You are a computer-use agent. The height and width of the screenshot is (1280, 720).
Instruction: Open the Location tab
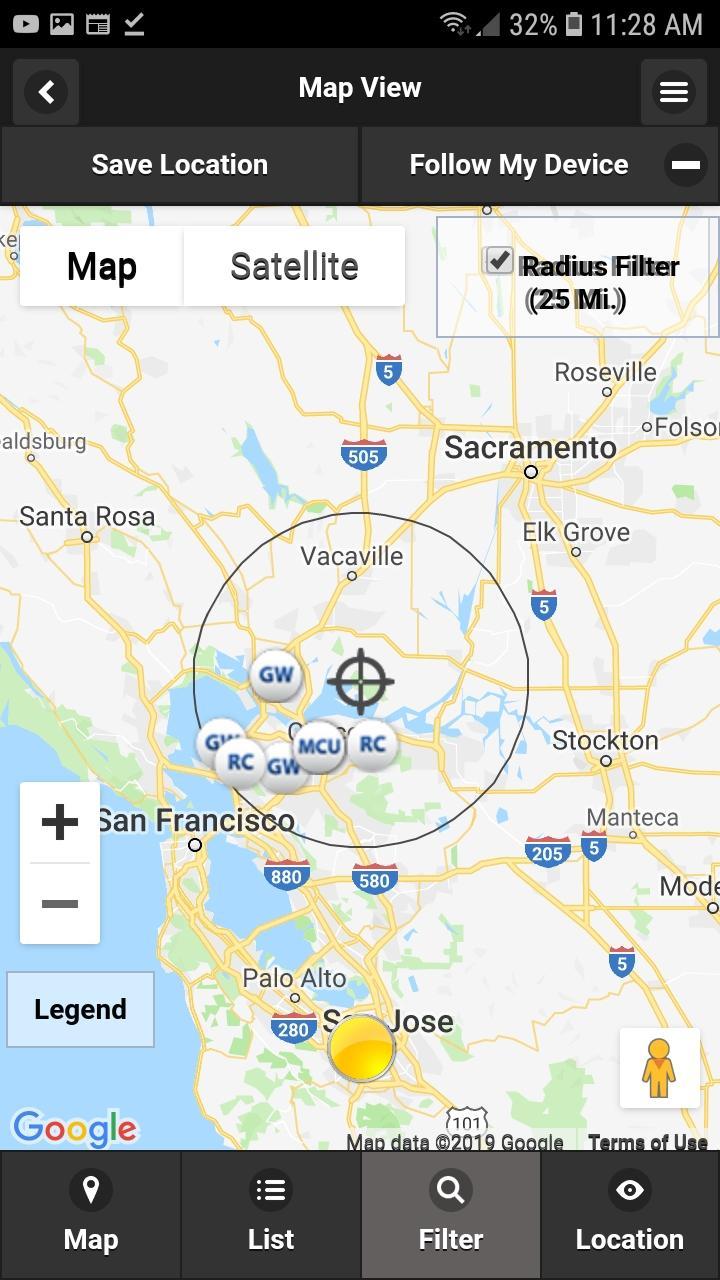(x=630, y=1215)
